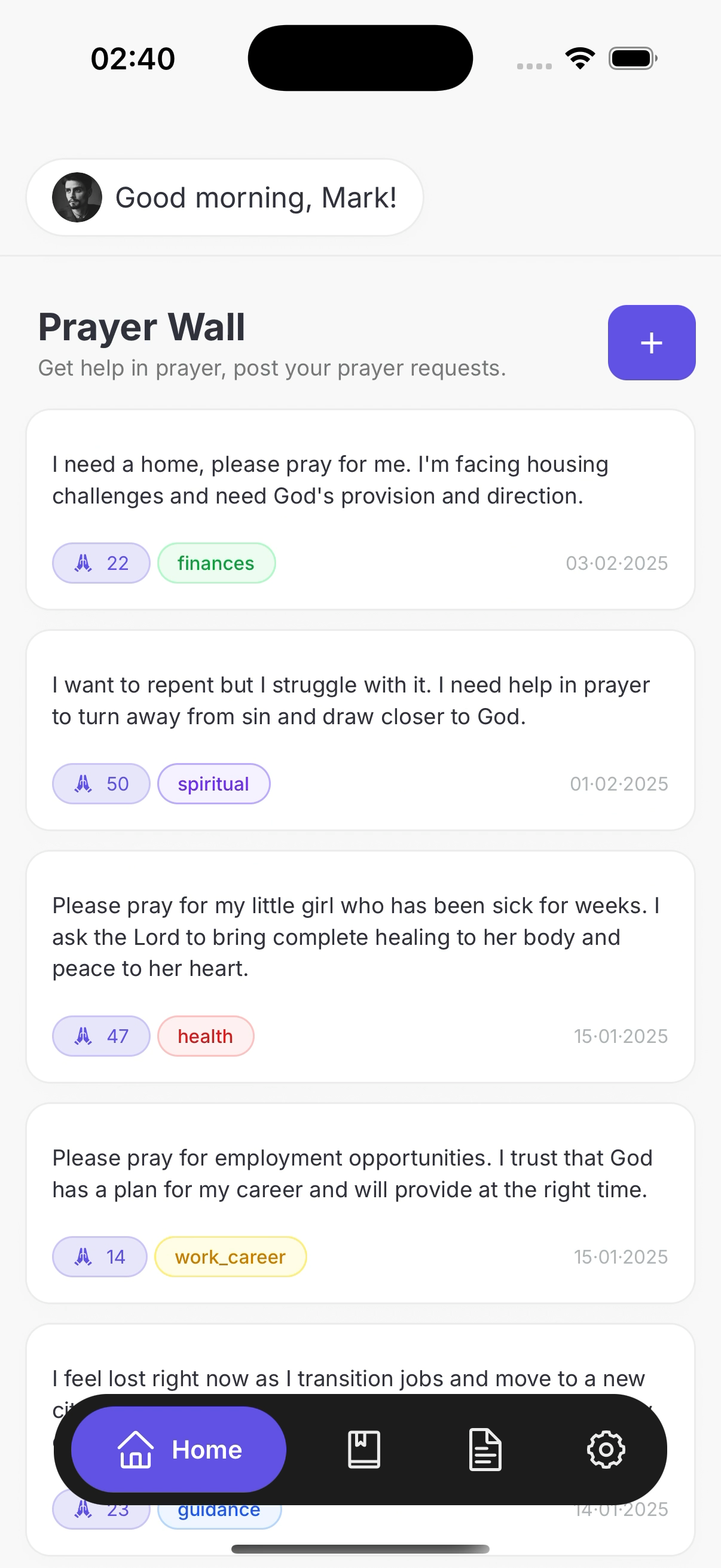Switch to the Home tab
The height and width of the screenshot is (1568, 721).
179,1450
